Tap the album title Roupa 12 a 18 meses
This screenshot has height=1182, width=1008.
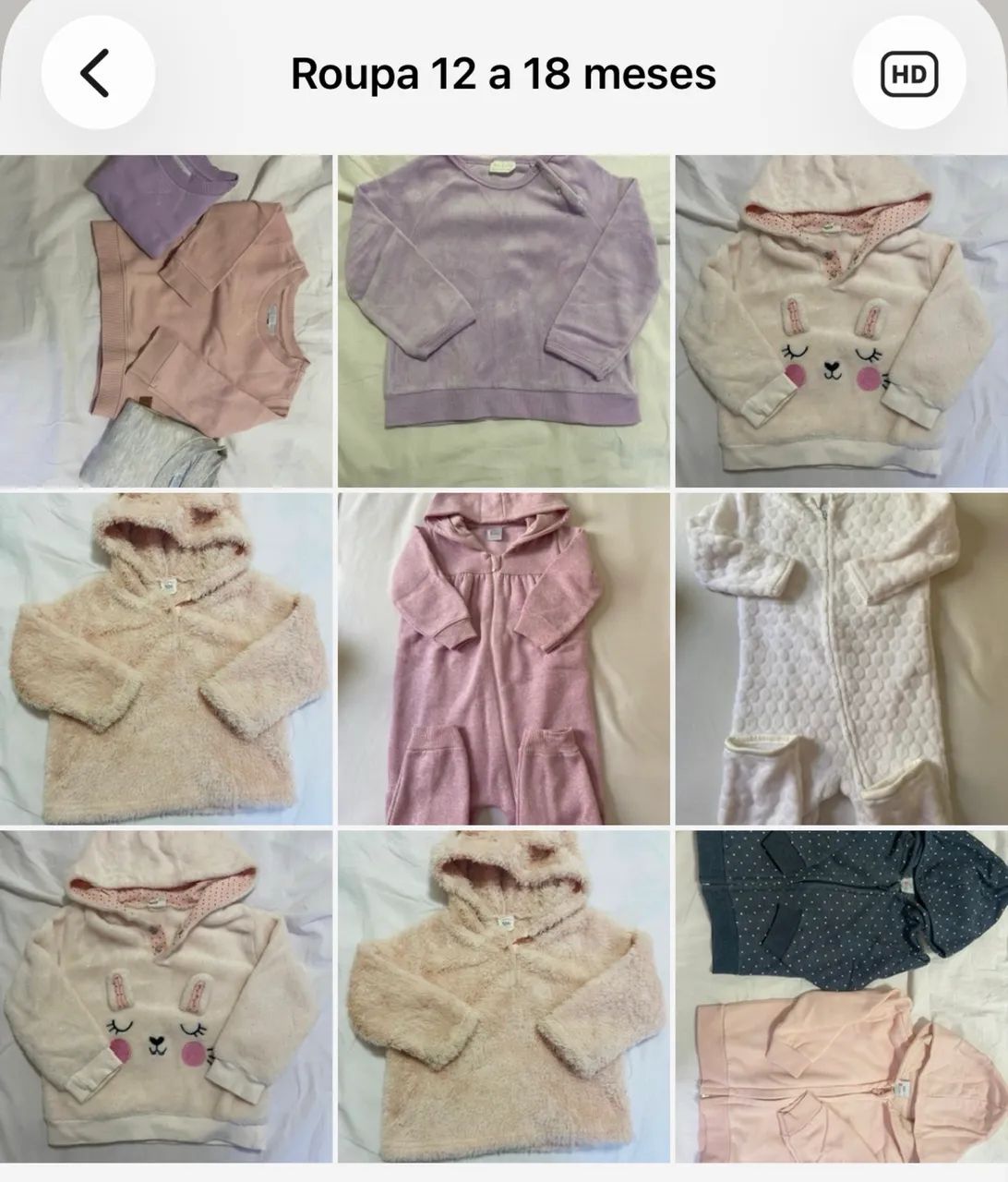pos(503,75)
